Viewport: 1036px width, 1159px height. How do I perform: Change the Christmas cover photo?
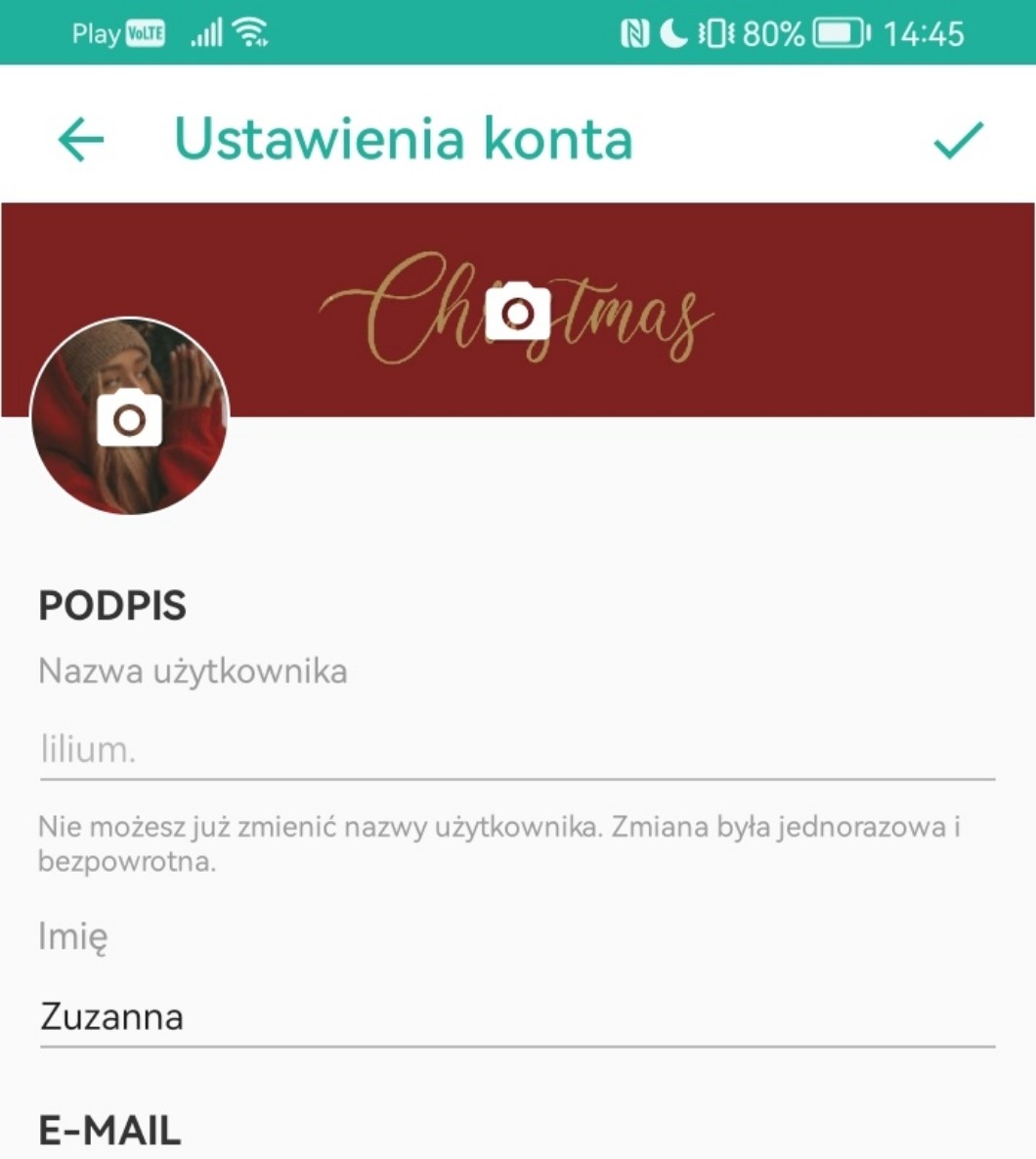pyautogui.click(x=517, y=312)
